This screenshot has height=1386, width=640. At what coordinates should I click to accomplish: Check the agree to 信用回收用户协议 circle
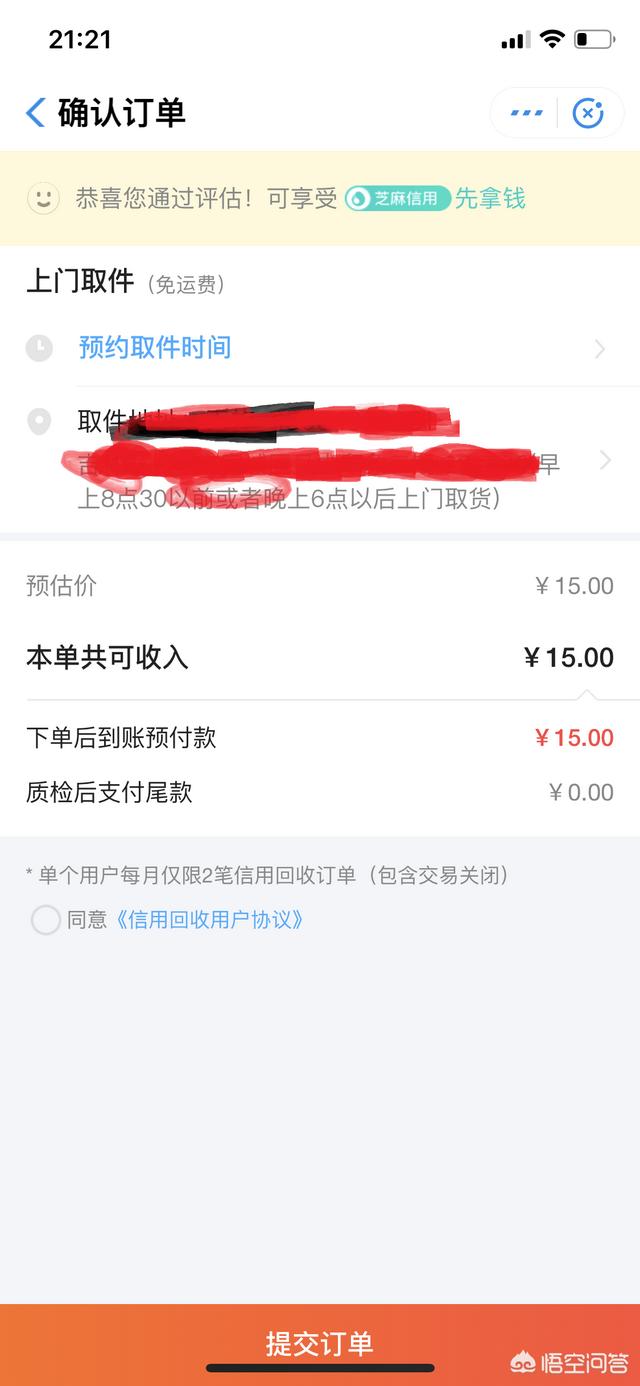pyautogui.click(x=46, y=919)
